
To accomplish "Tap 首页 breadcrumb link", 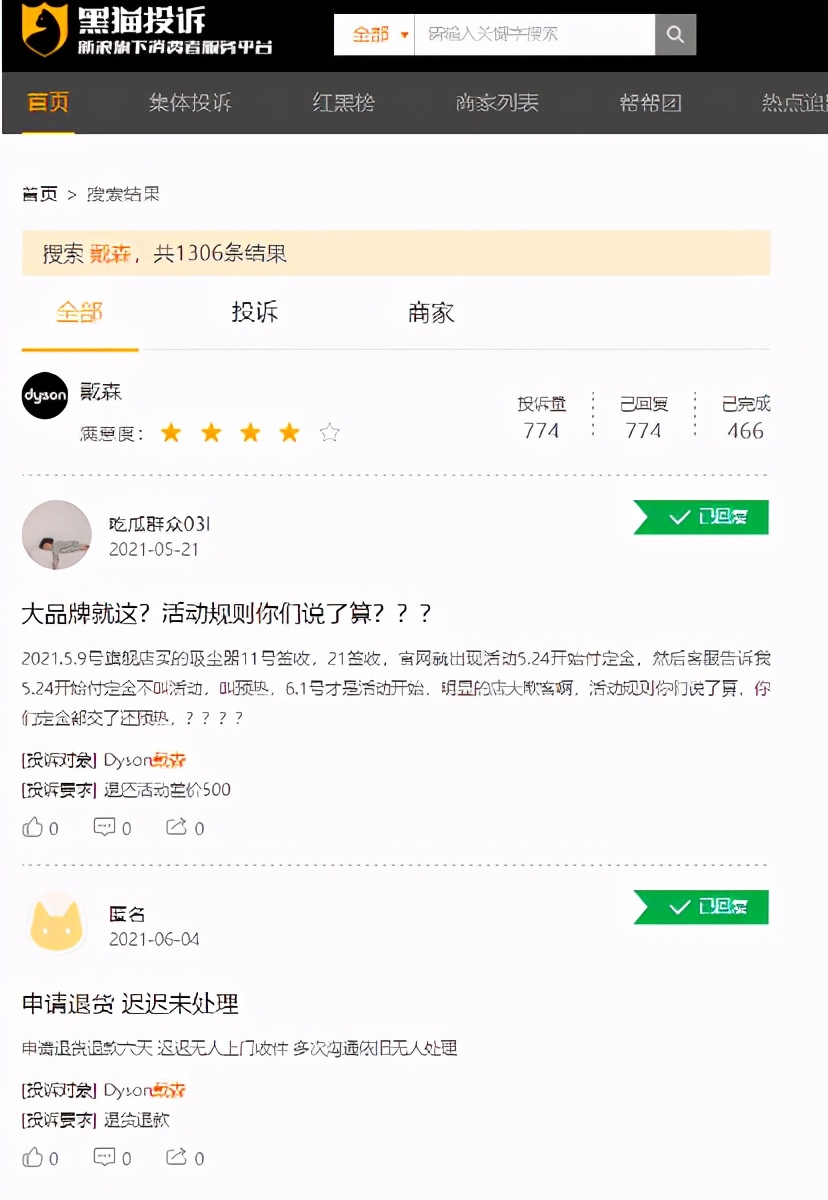I will point(40,194).
